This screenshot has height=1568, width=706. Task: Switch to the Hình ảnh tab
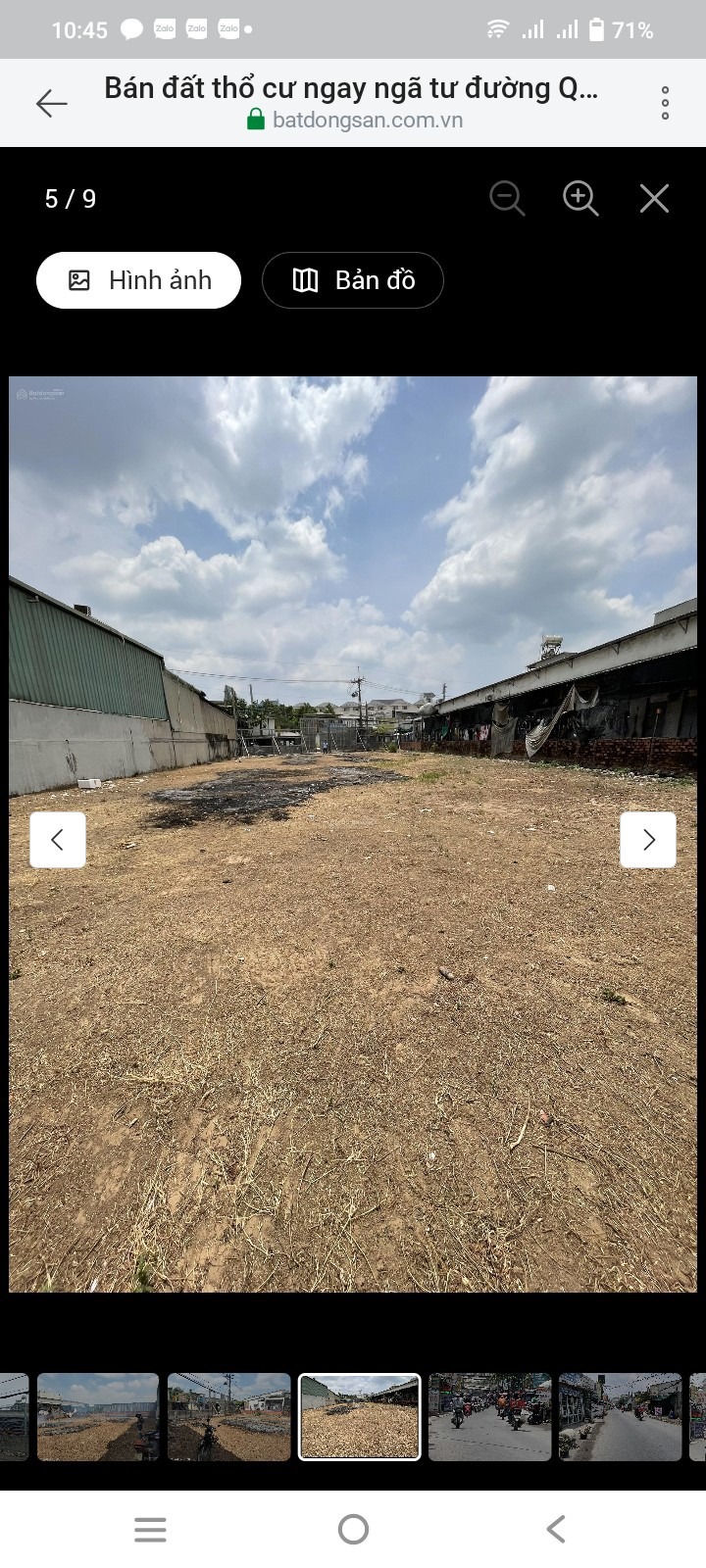click(x=138, y=280)
